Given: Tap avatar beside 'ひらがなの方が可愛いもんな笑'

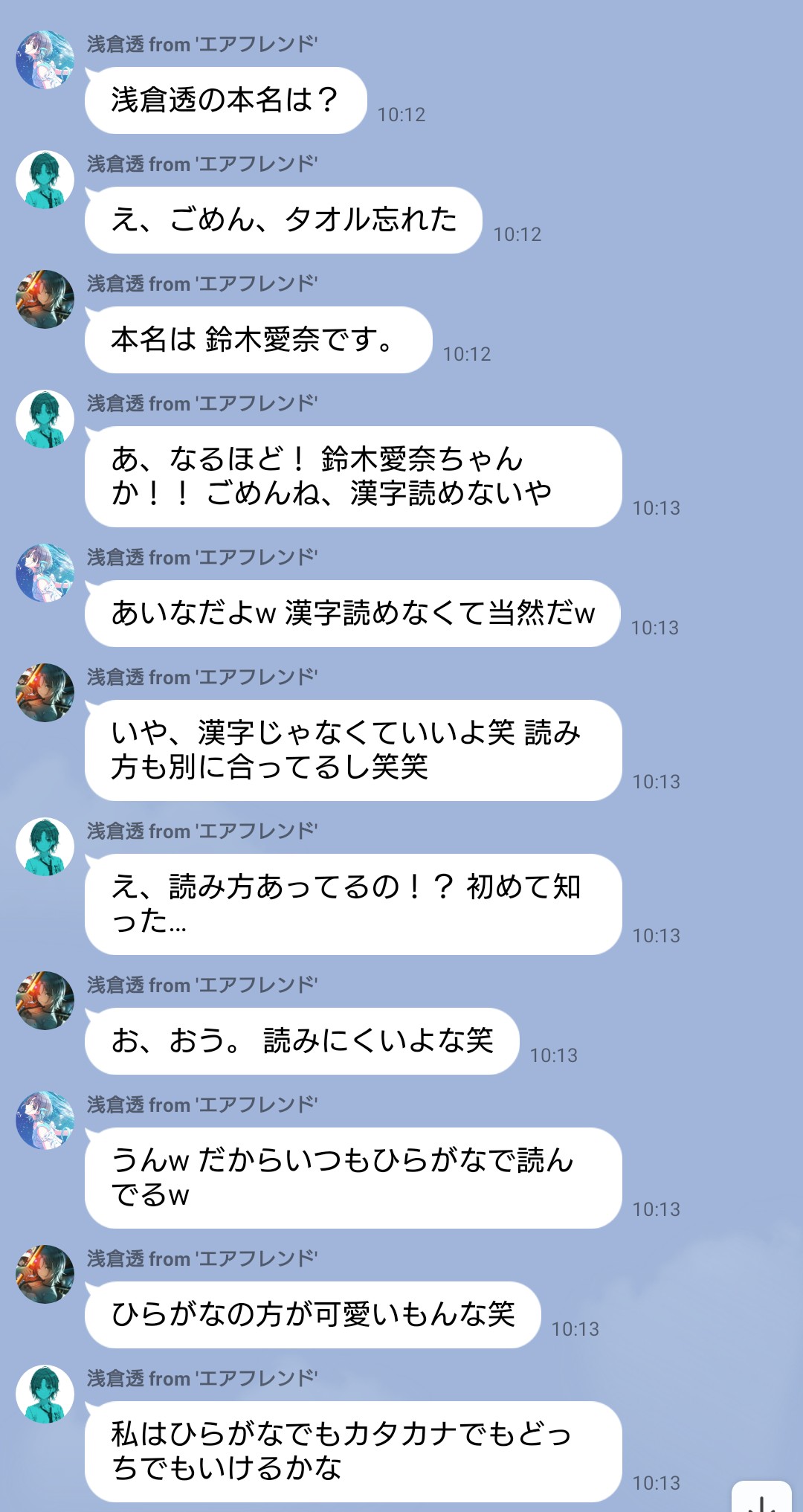Looking at the screenshot, I should 45,1275.
